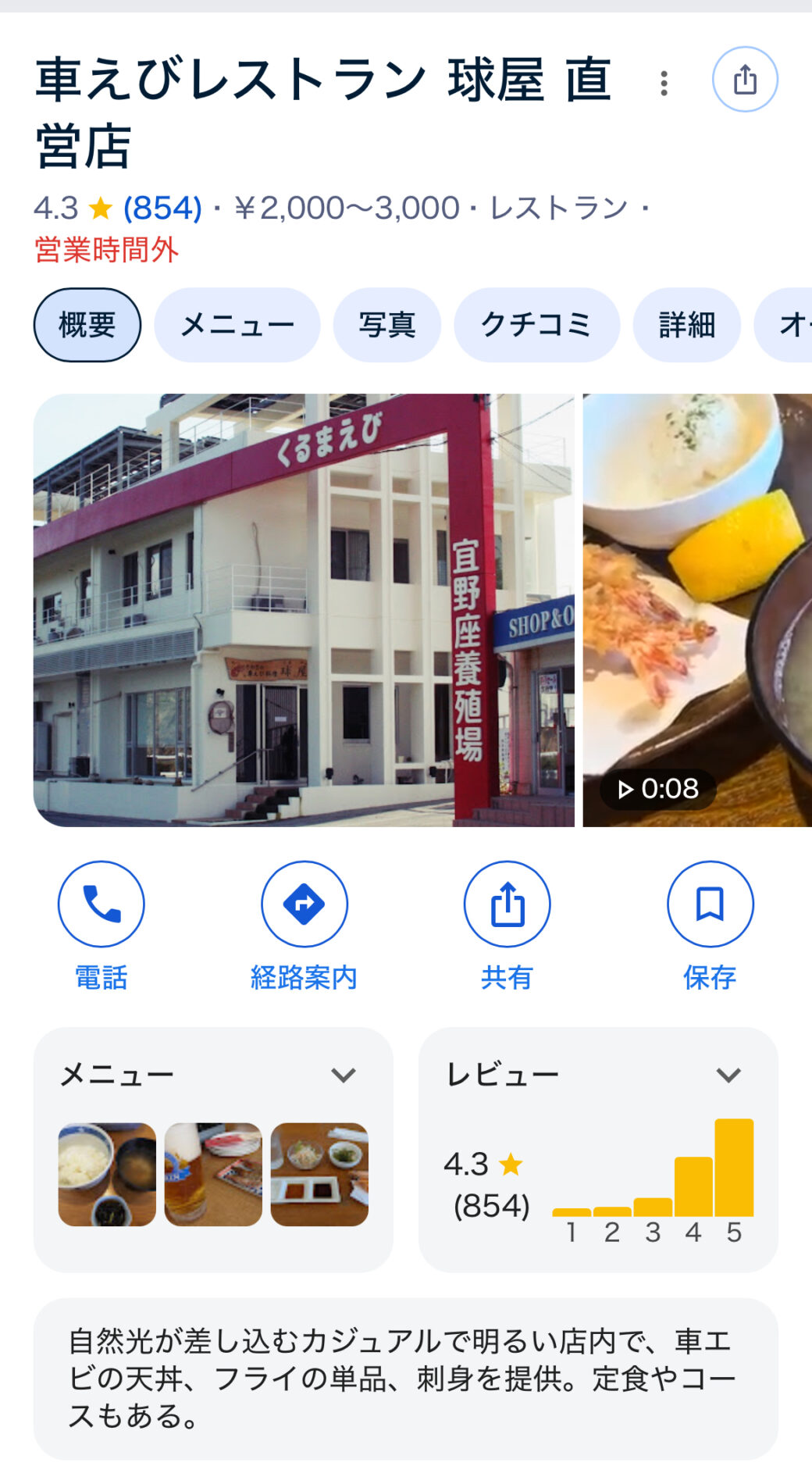Tap the share icon beside the title
Viewport: 812px width, 1484px height.
(745, 80)
